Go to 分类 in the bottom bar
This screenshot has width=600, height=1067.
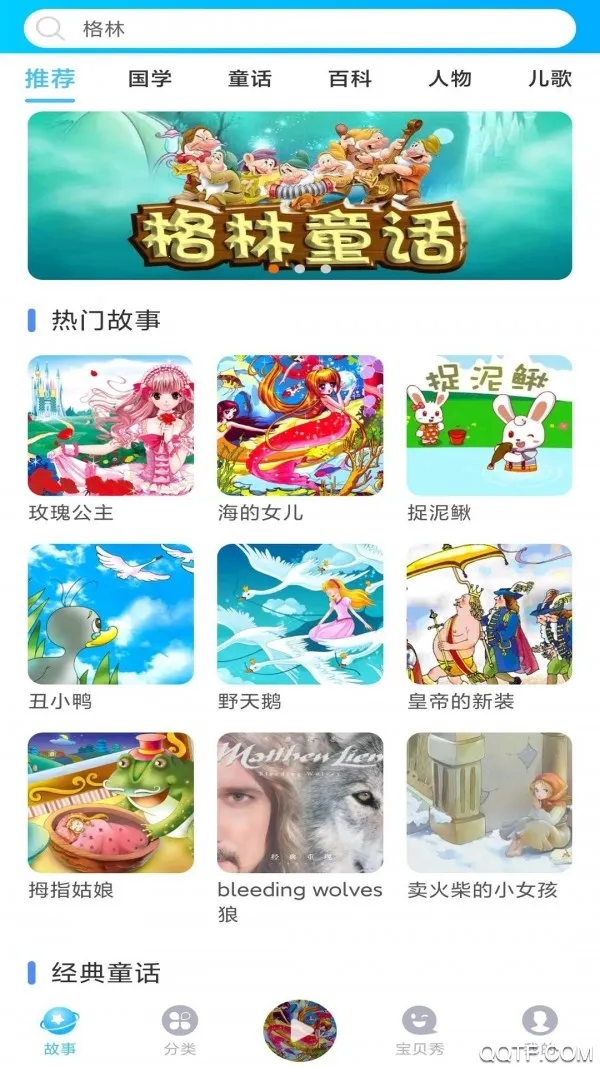click(x=180, y=1030)
